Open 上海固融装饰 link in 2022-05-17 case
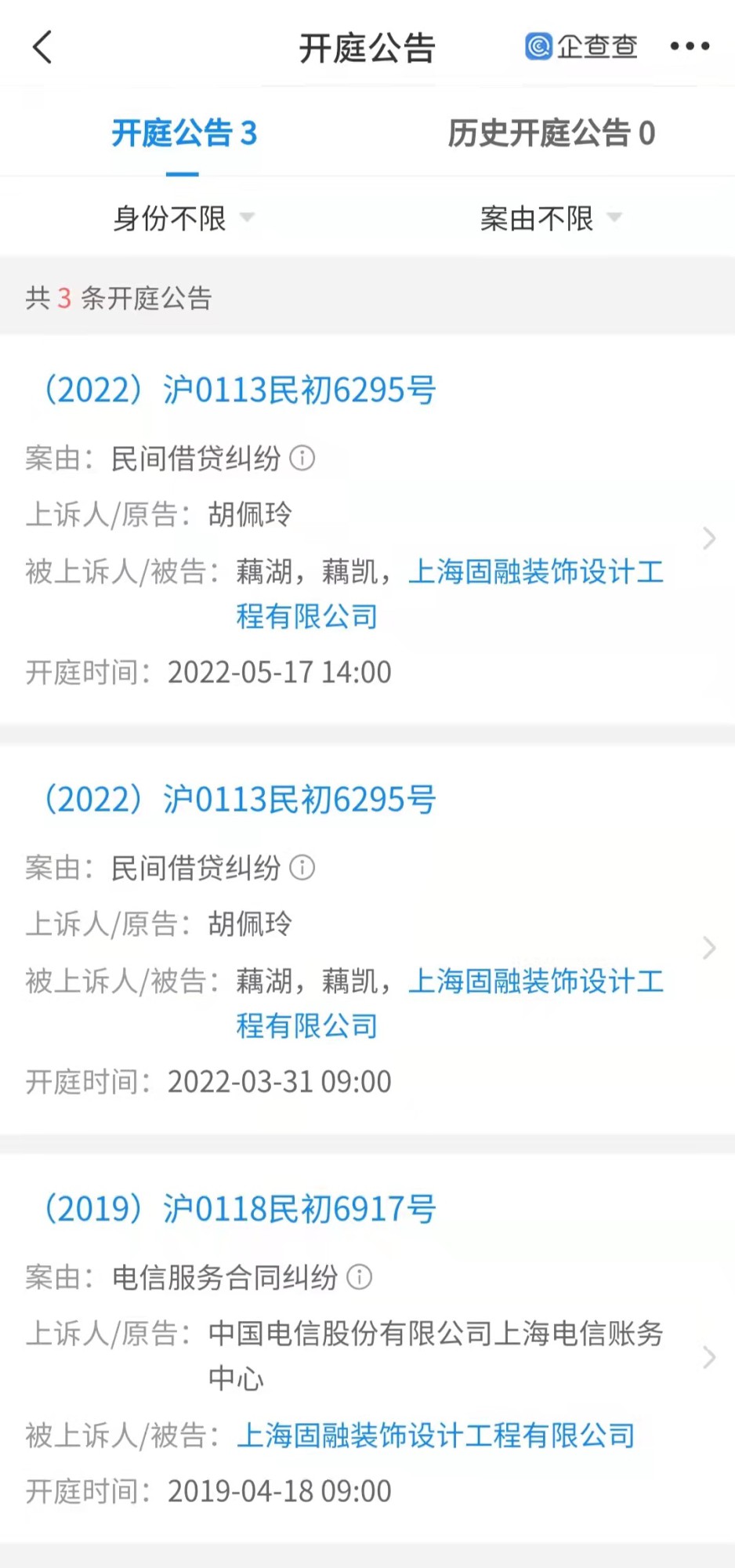The width and height of the screenshot is (735, 1568). (x=536, y=572)
